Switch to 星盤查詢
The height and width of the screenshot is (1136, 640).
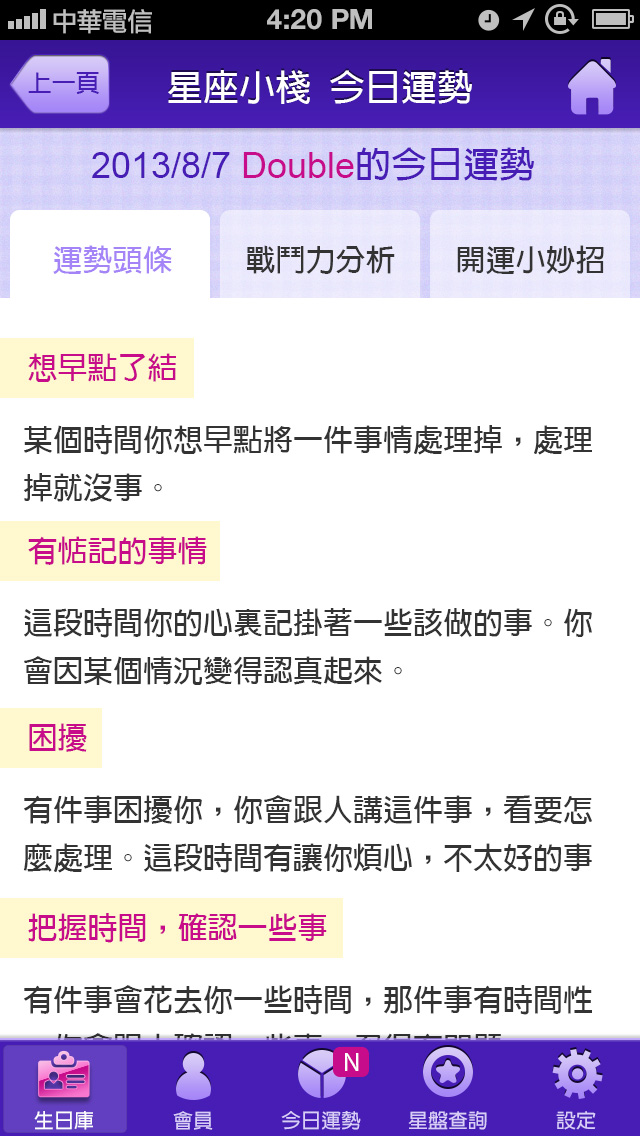coord(447,1089)
